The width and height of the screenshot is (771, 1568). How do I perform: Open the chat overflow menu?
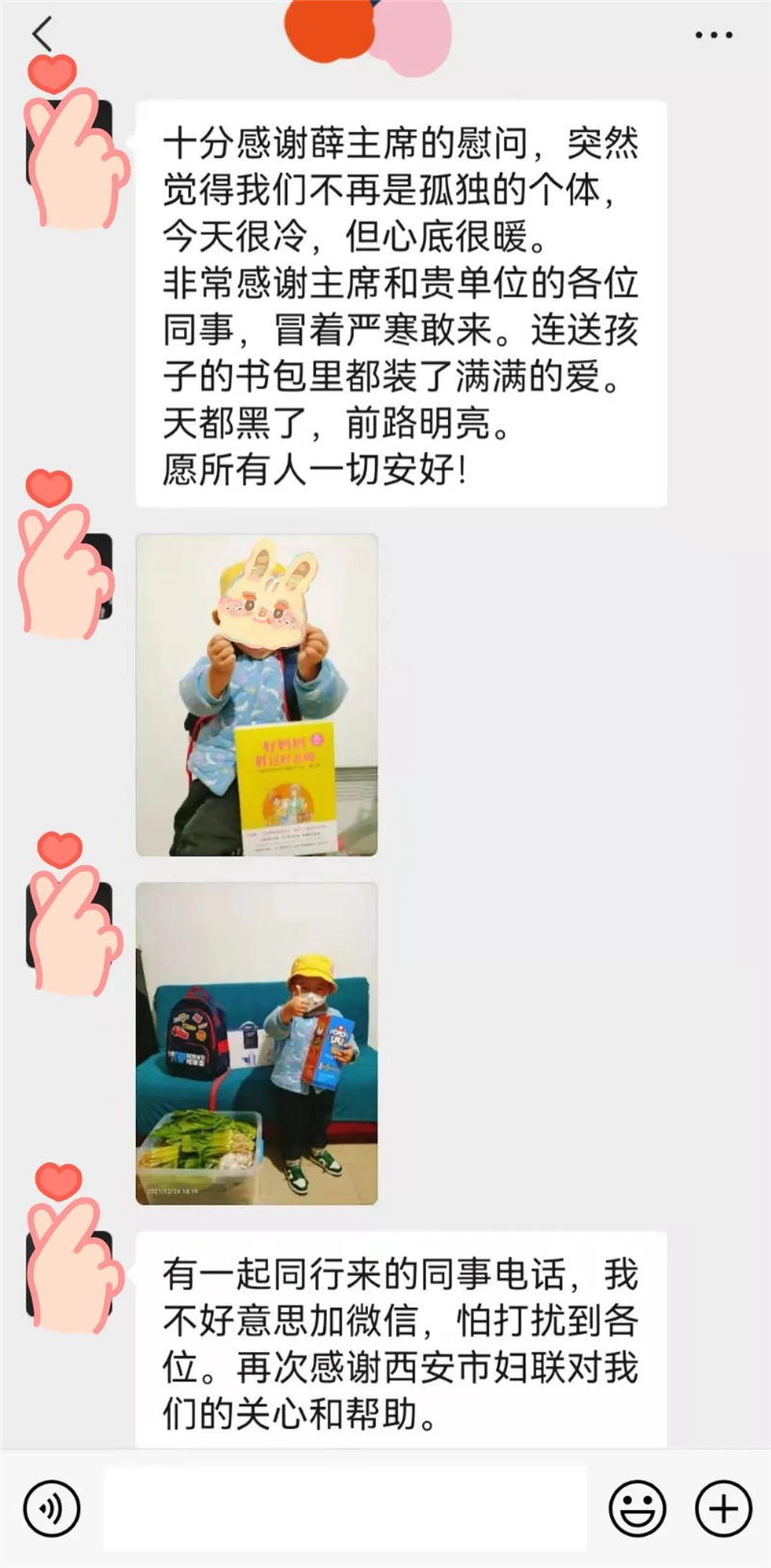coord(713,35)
